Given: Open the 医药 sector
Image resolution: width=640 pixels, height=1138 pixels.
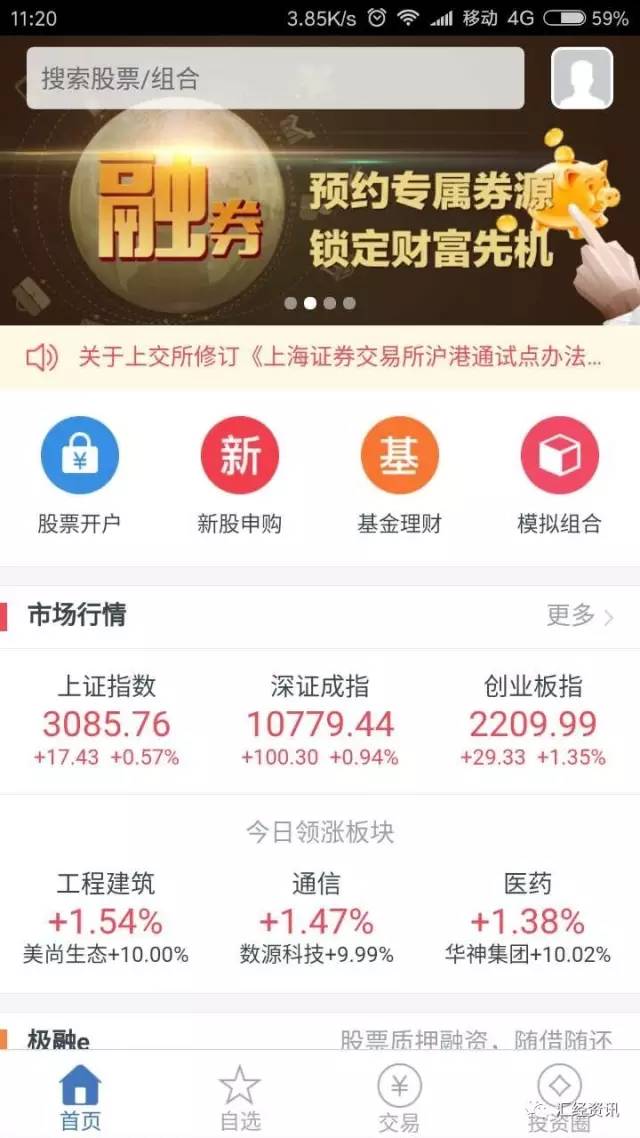Looking at the screenshot, I should point(528,918).
